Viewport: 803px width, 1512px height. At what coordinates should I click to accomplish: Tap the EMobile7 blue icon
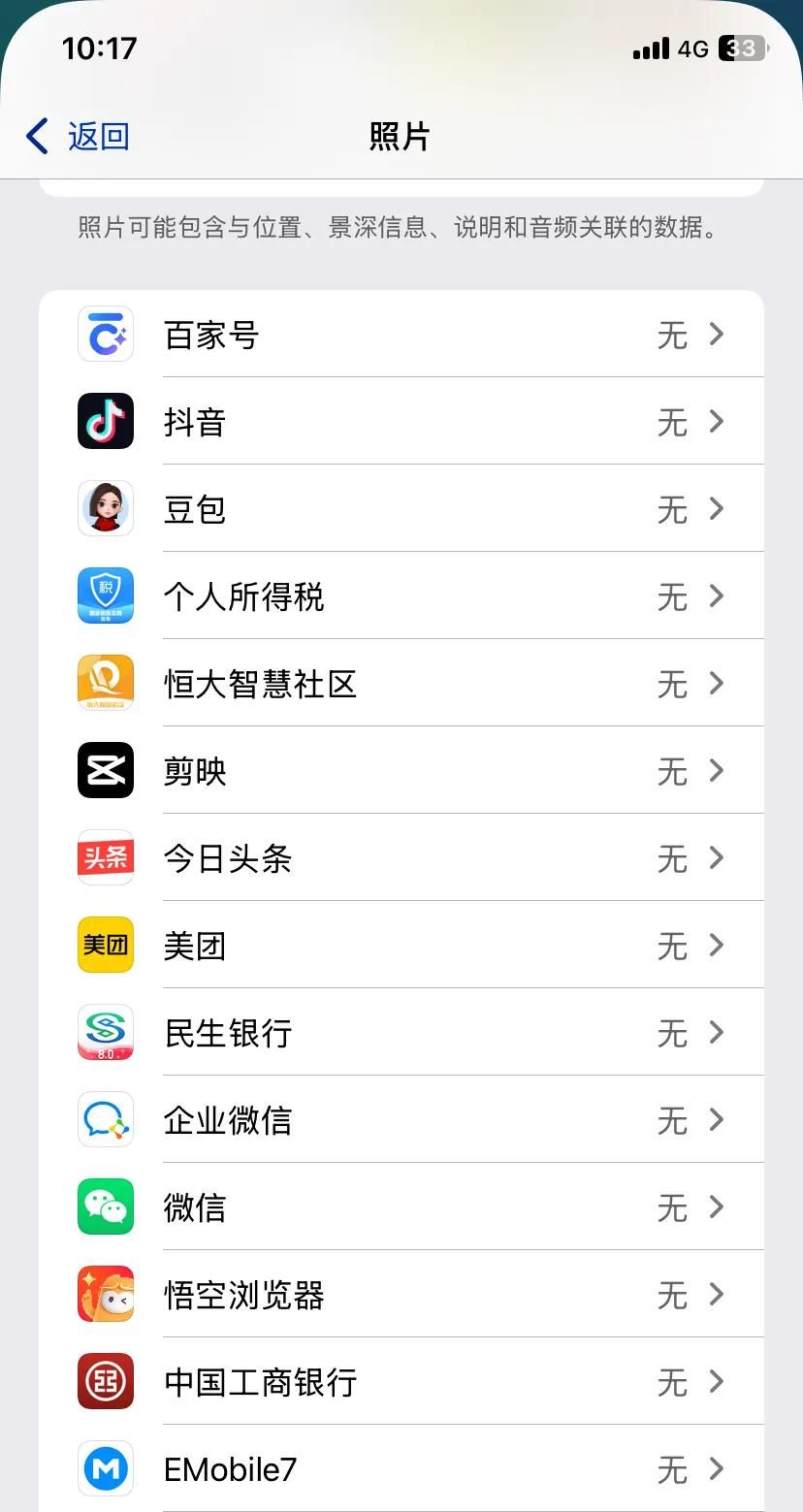(x=105, y=1468)
